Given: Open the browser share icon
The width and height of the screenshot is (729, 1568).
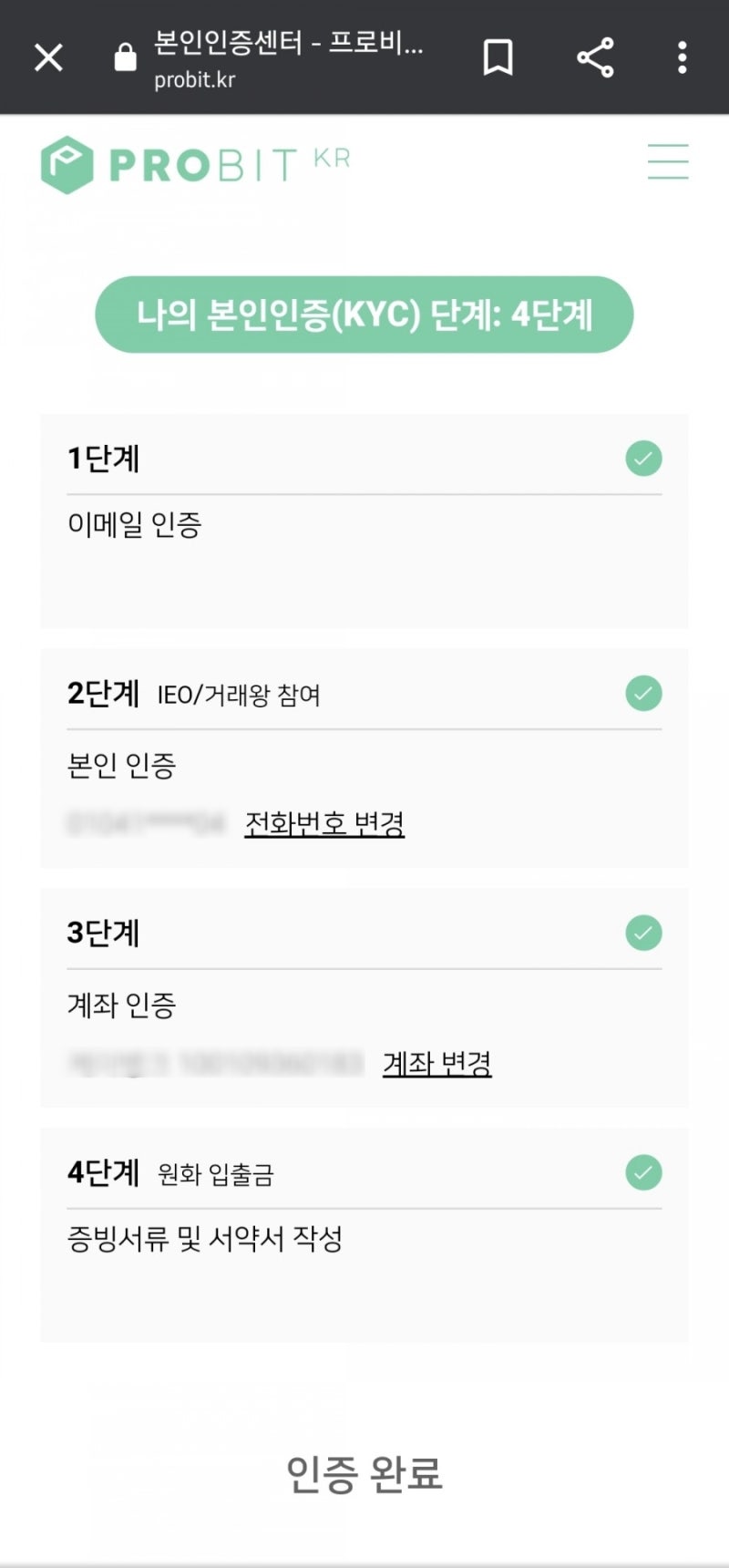Looking at the screenshot, I should tap(595, 57).
